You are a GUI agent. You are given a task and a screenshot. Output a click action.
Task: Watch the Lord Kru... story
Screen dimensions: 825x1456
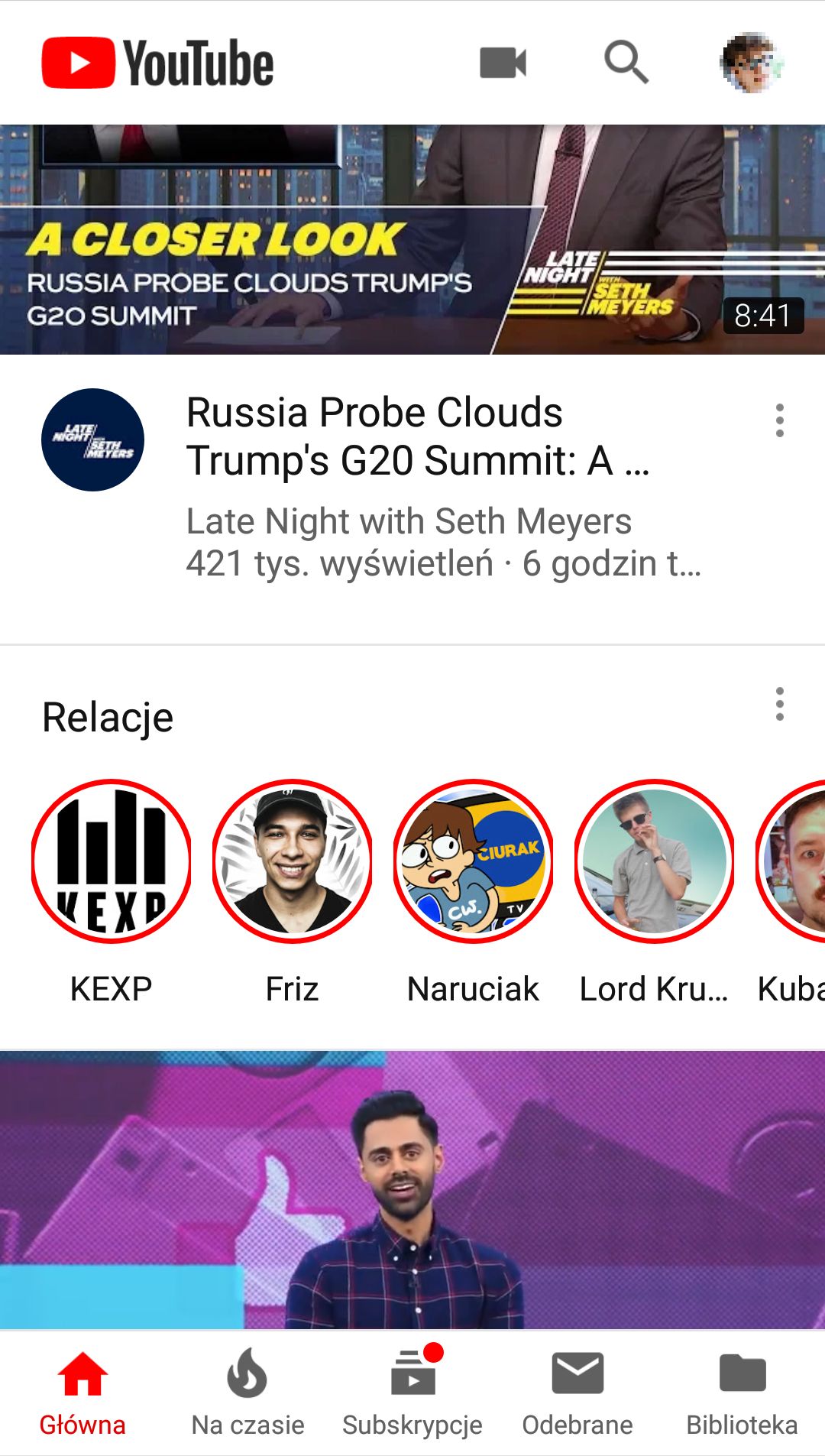point(654,861)
